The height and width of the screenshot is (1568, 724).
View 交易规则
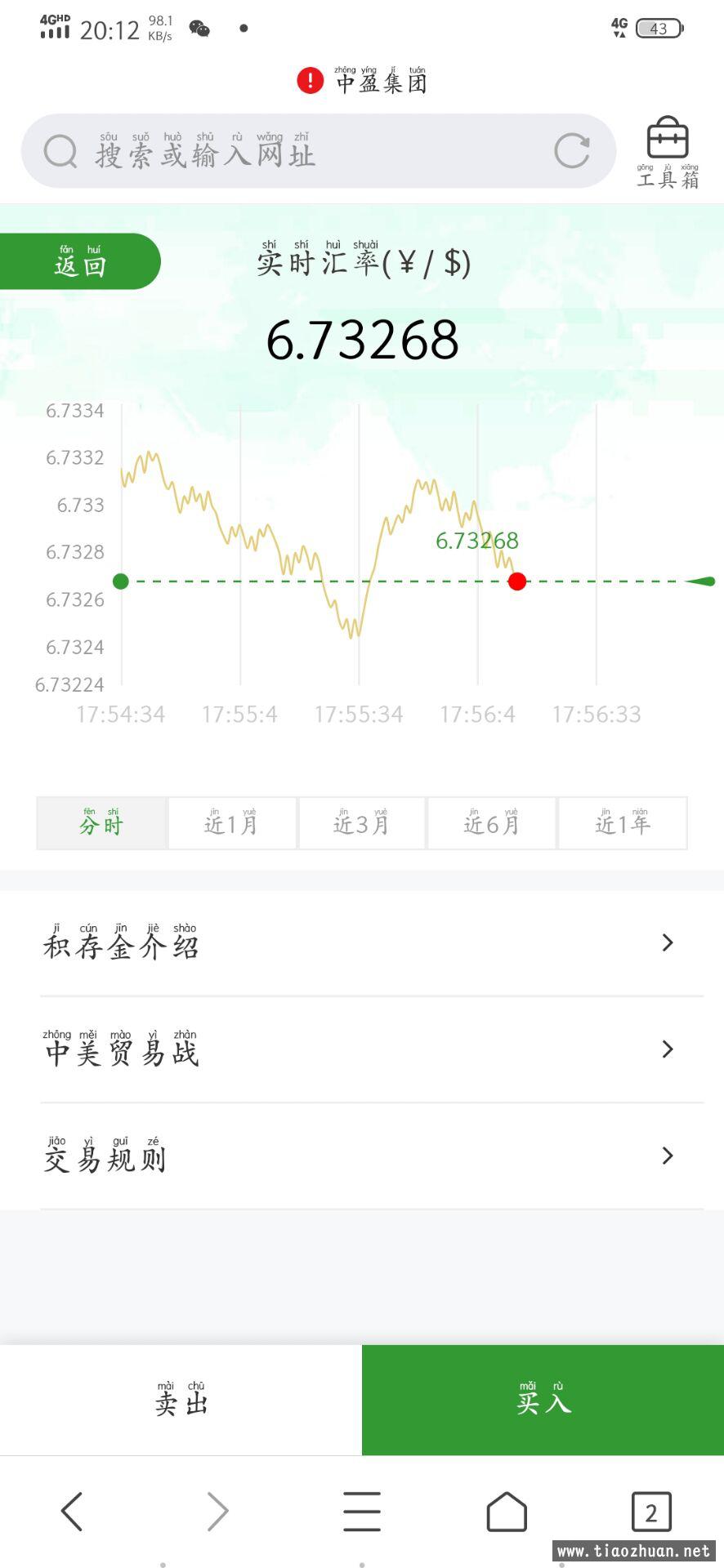(x=372, y=1156)
